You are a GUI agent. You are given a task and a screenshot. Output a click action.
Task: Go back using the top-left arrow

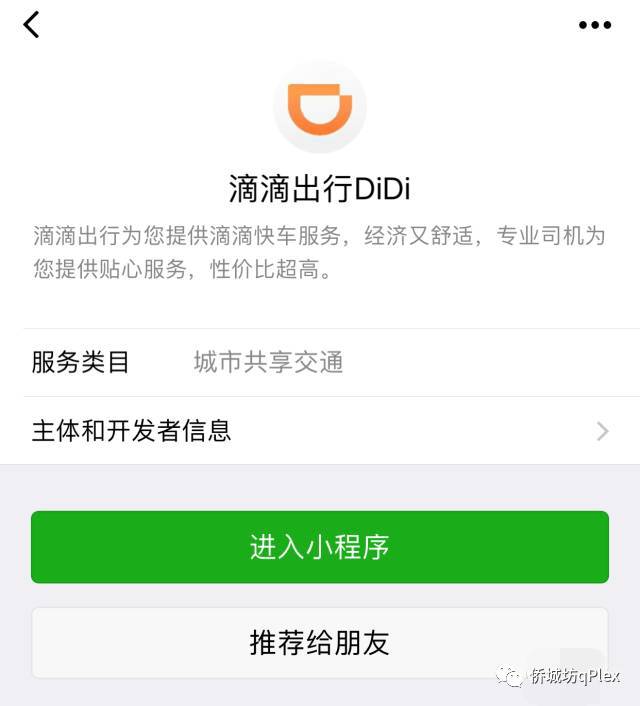(x=32, y=25)
